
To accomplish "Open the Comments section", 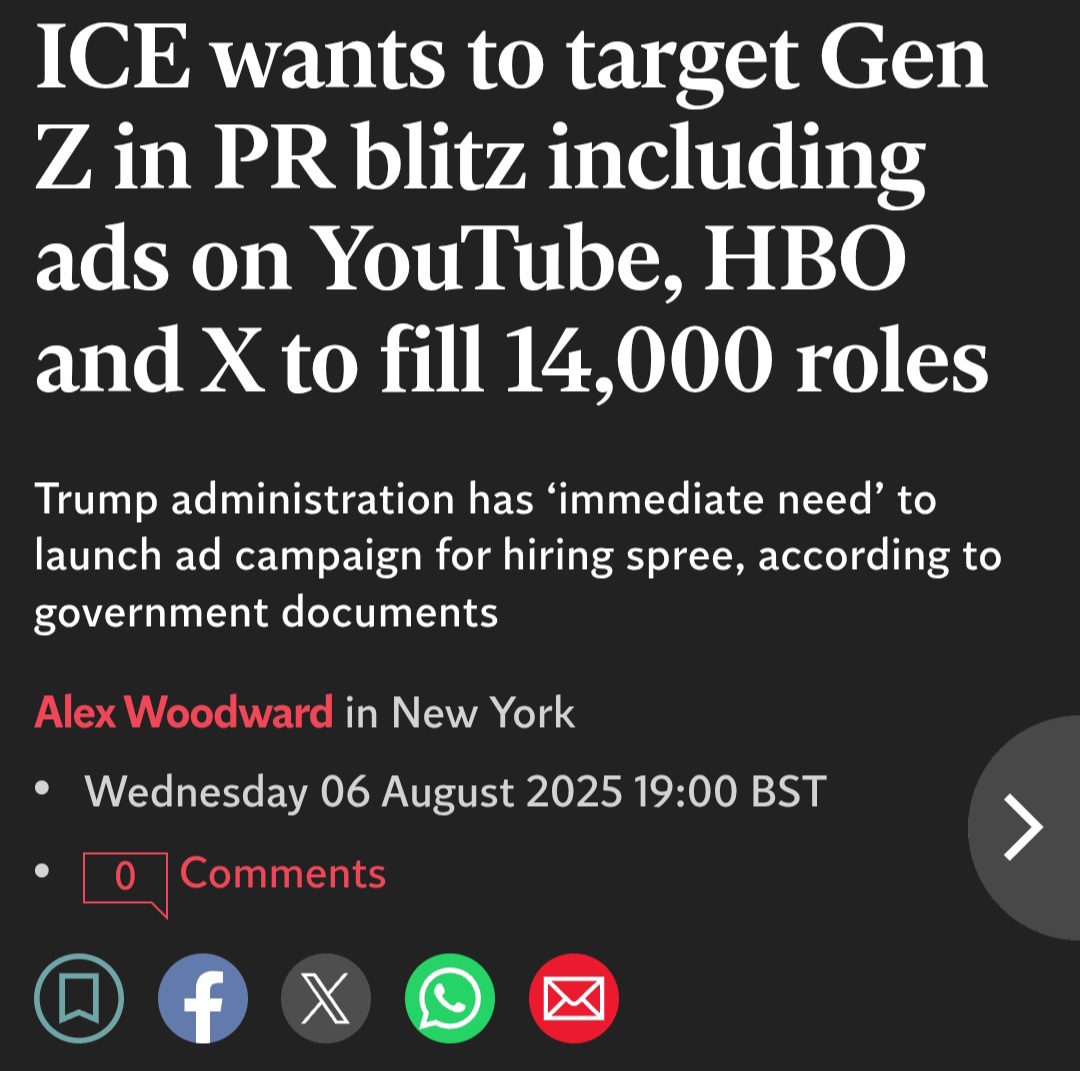I will [282, 874].
